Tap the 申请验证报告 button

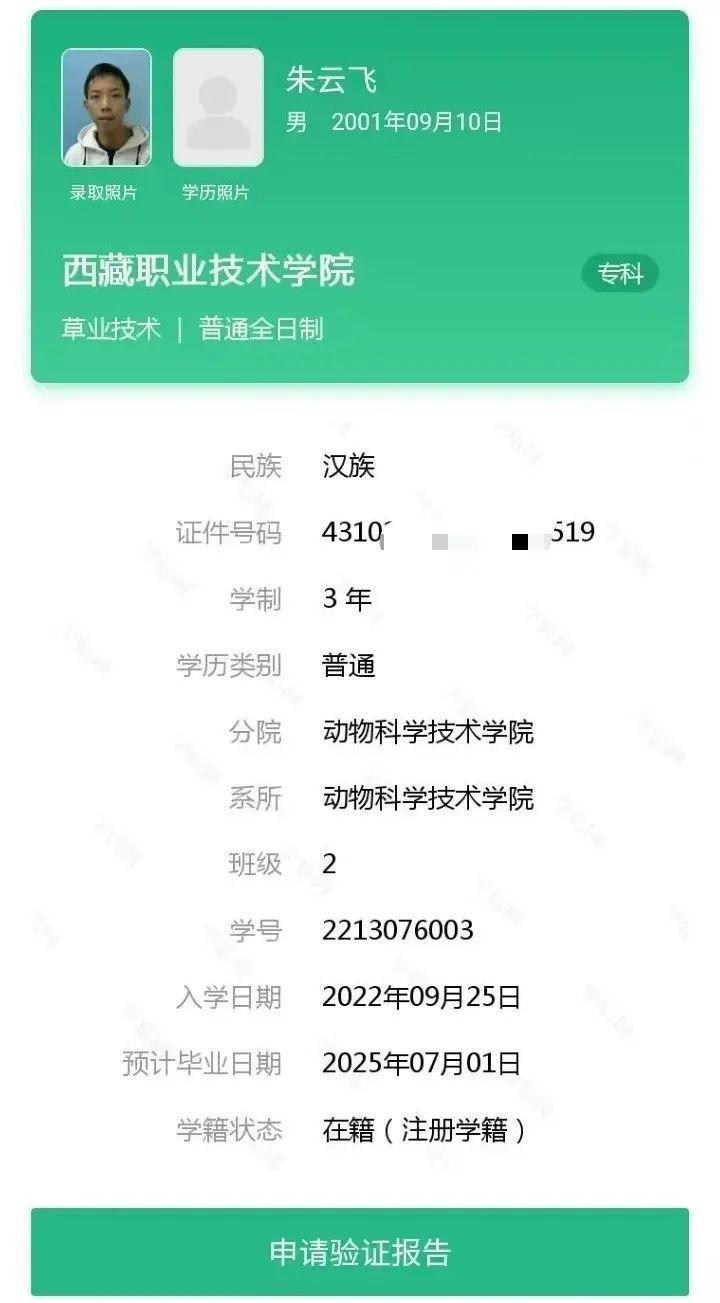[x=360, y=1252]
